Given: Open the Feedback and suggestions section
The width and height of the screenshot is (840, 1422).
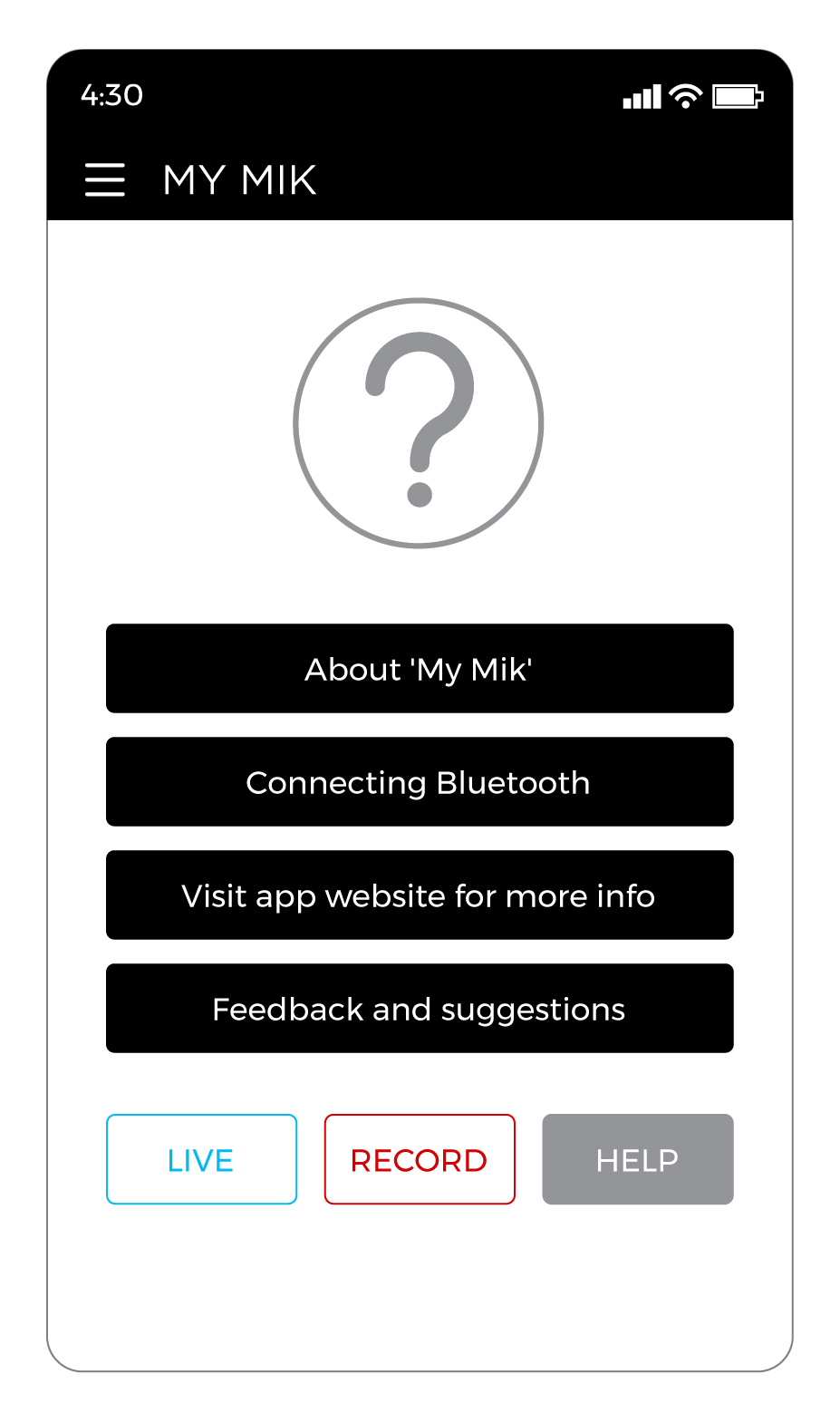Looking at the screenshot, I should pos(419,1009).
